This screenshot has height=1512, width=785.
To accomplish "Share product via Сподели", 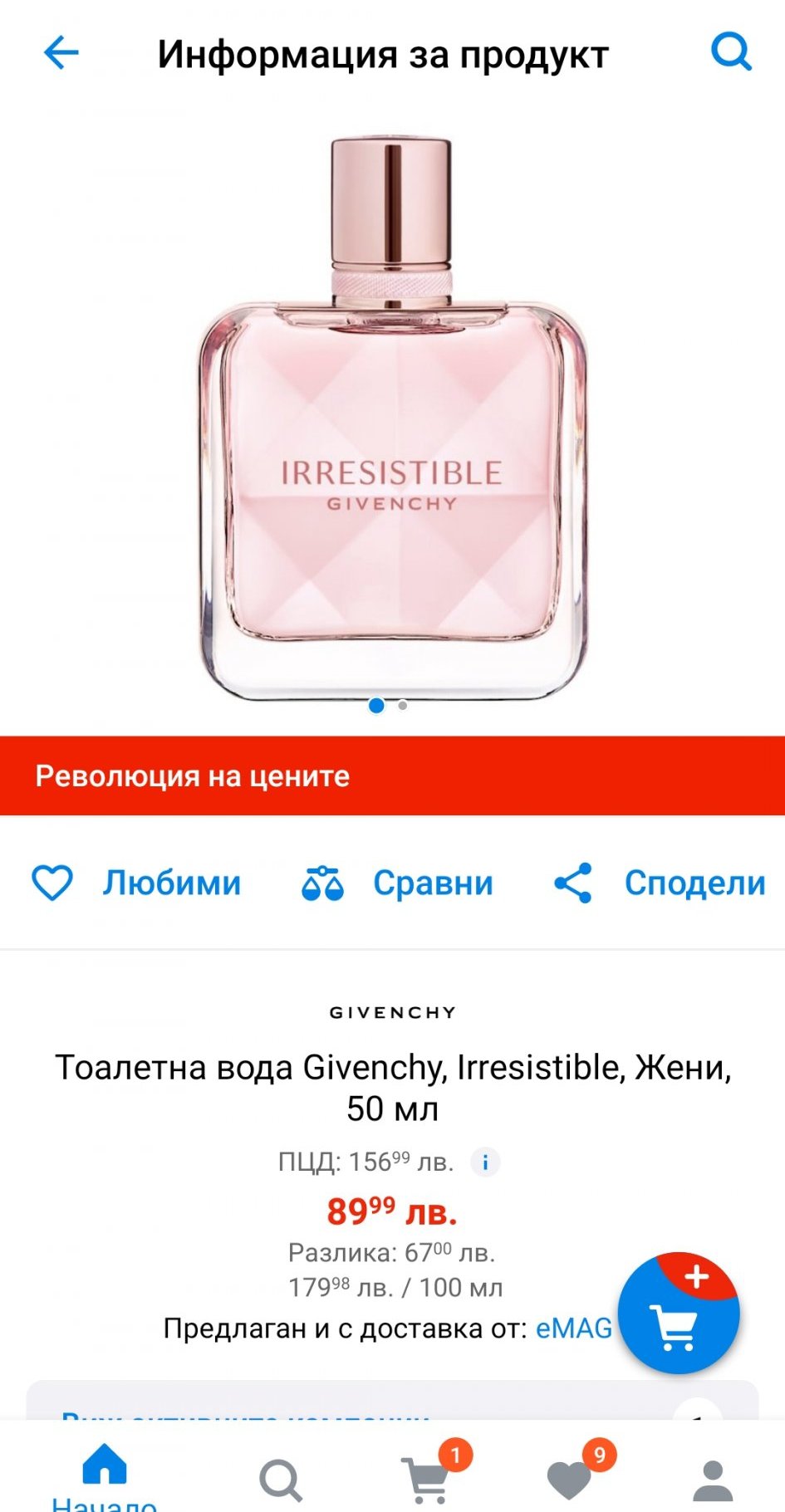I will click(x=659, y=883).
